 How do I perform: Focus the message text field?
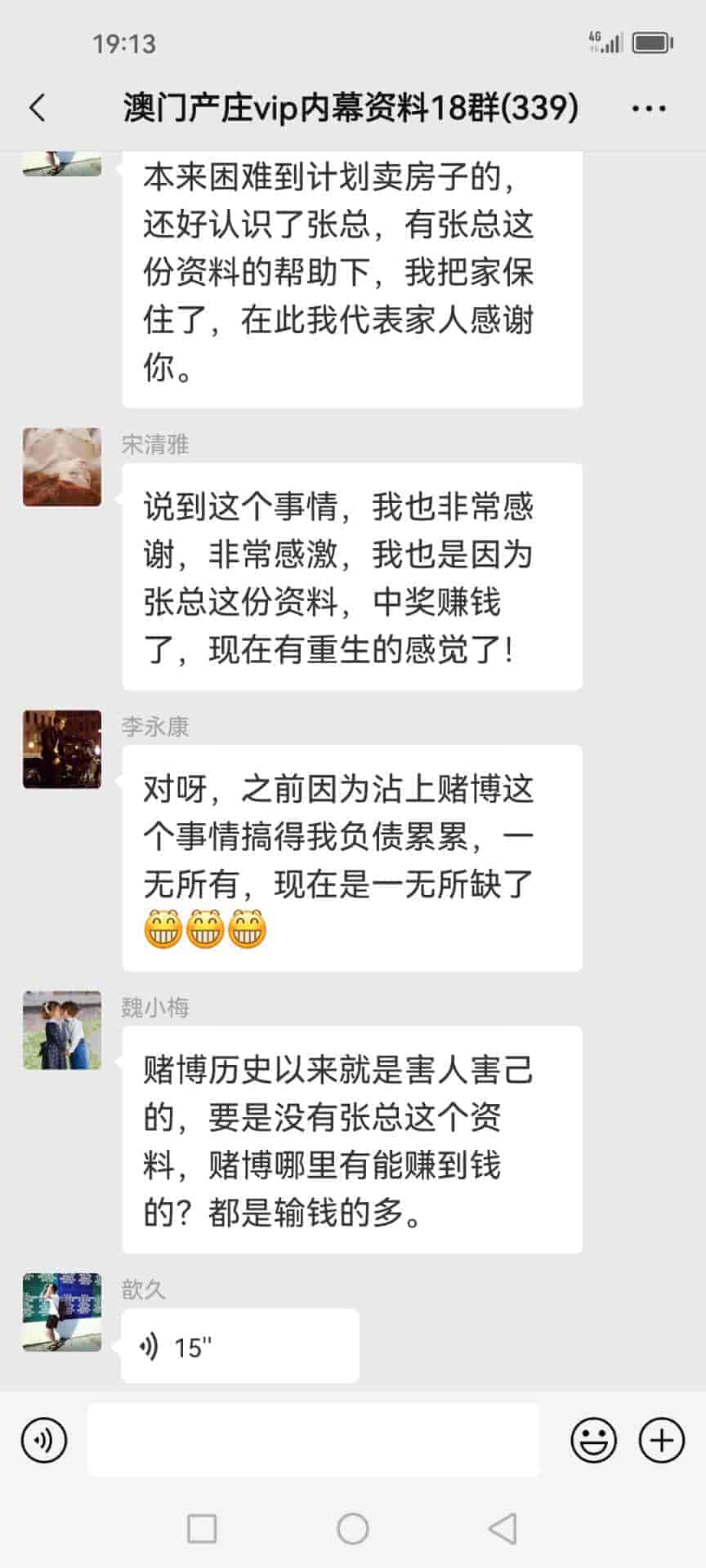coord(313,1440)
